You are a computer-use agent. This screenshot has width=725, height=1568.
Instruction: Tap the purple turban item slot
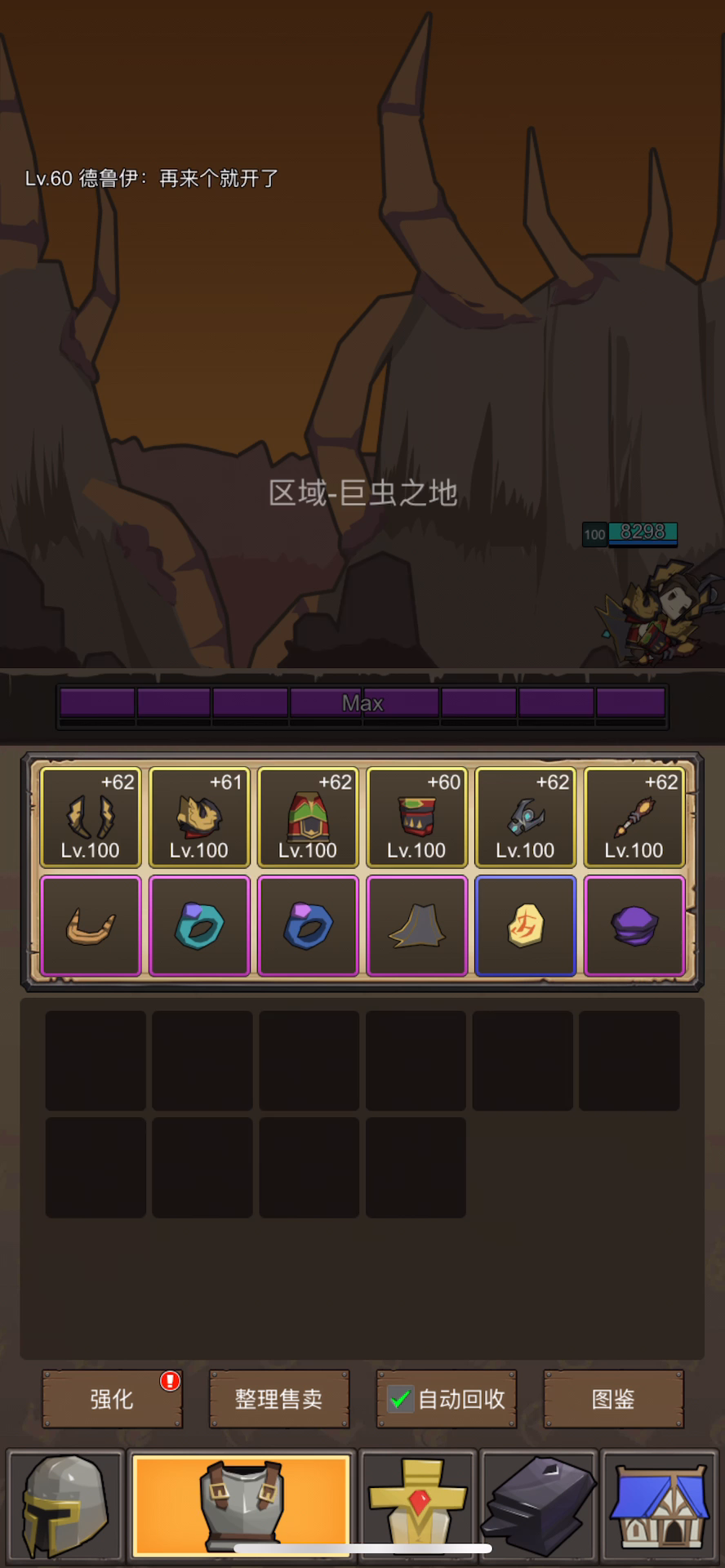(x=634, y=926)
